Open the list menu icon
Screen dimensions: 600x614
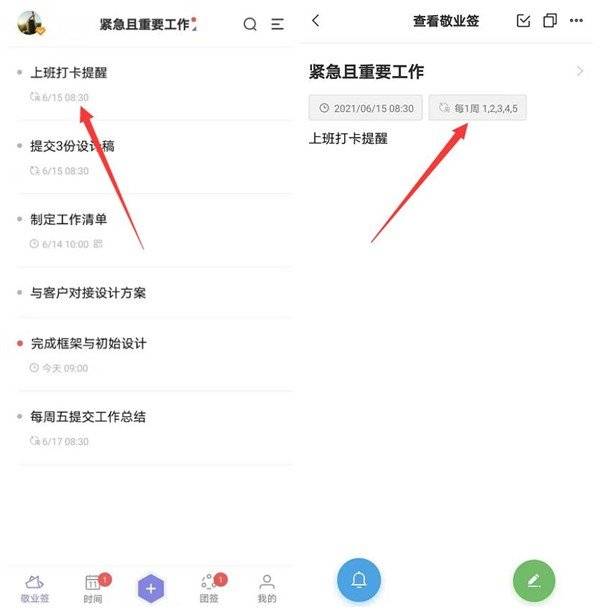[277, 24]
